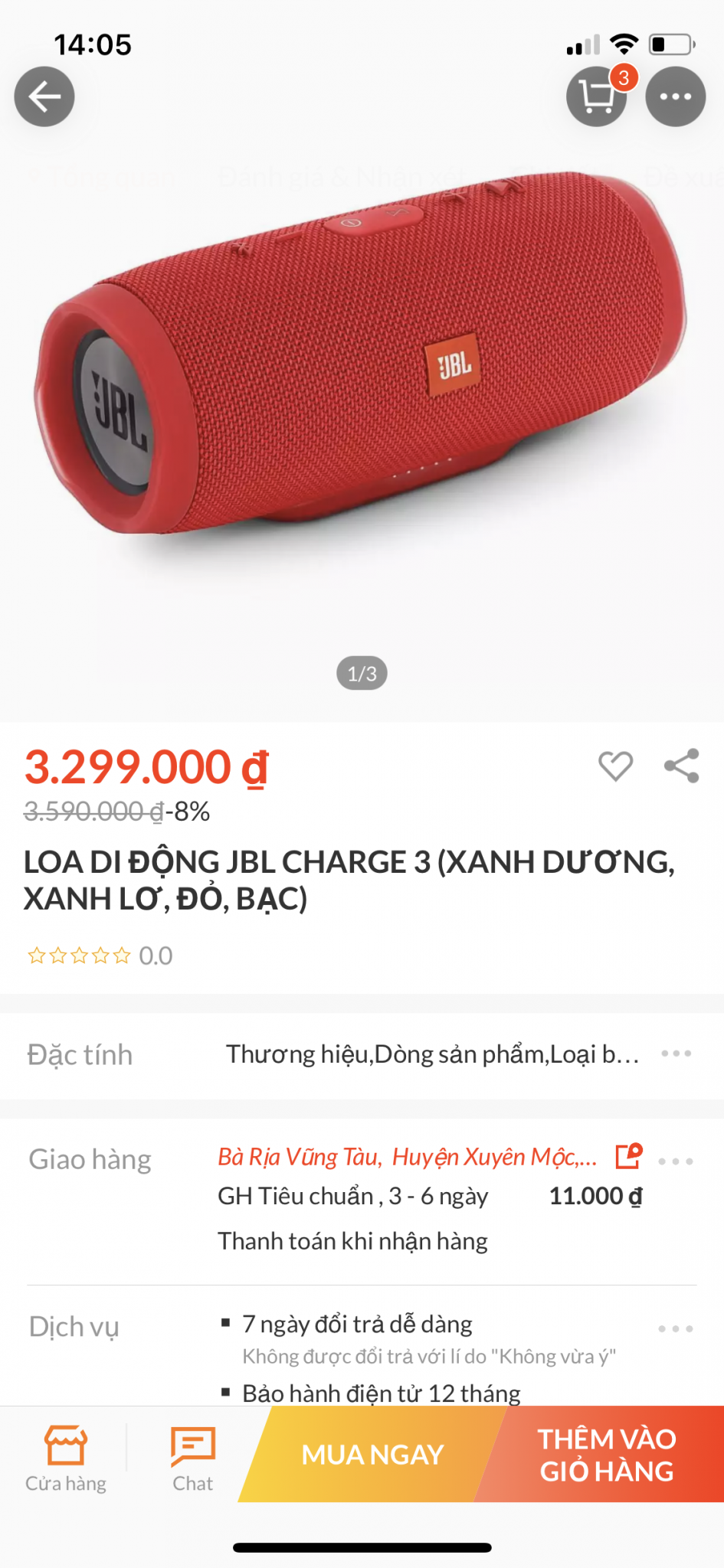Visit the seller's Cửa hàng
This screenshot has height=1568, width=724.
(x=66, y=1459)
